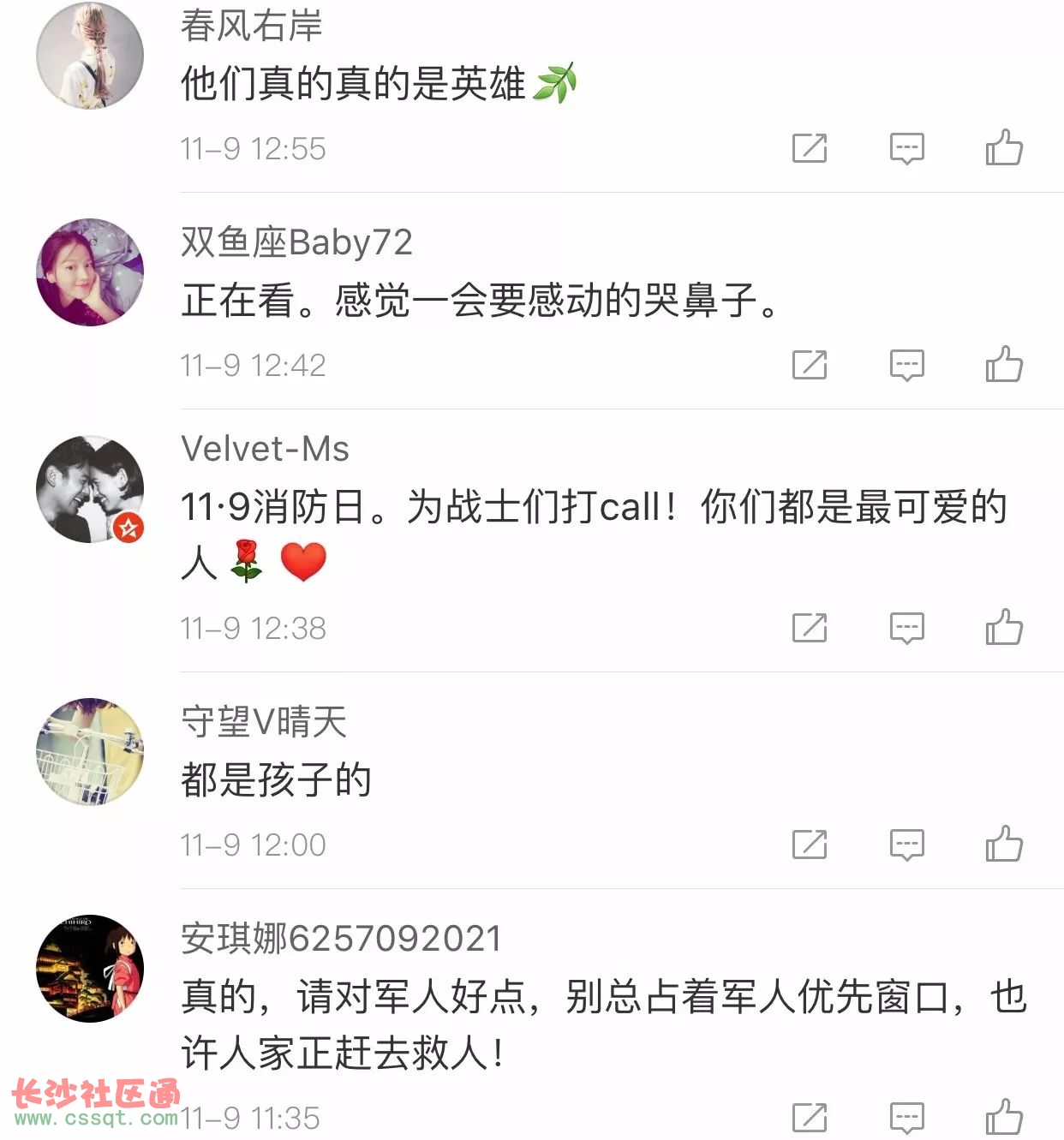Screen dimensions: 1064x1140
Task: Reply to 安琪娜6257092021's comment
Action: (906, 1118)
